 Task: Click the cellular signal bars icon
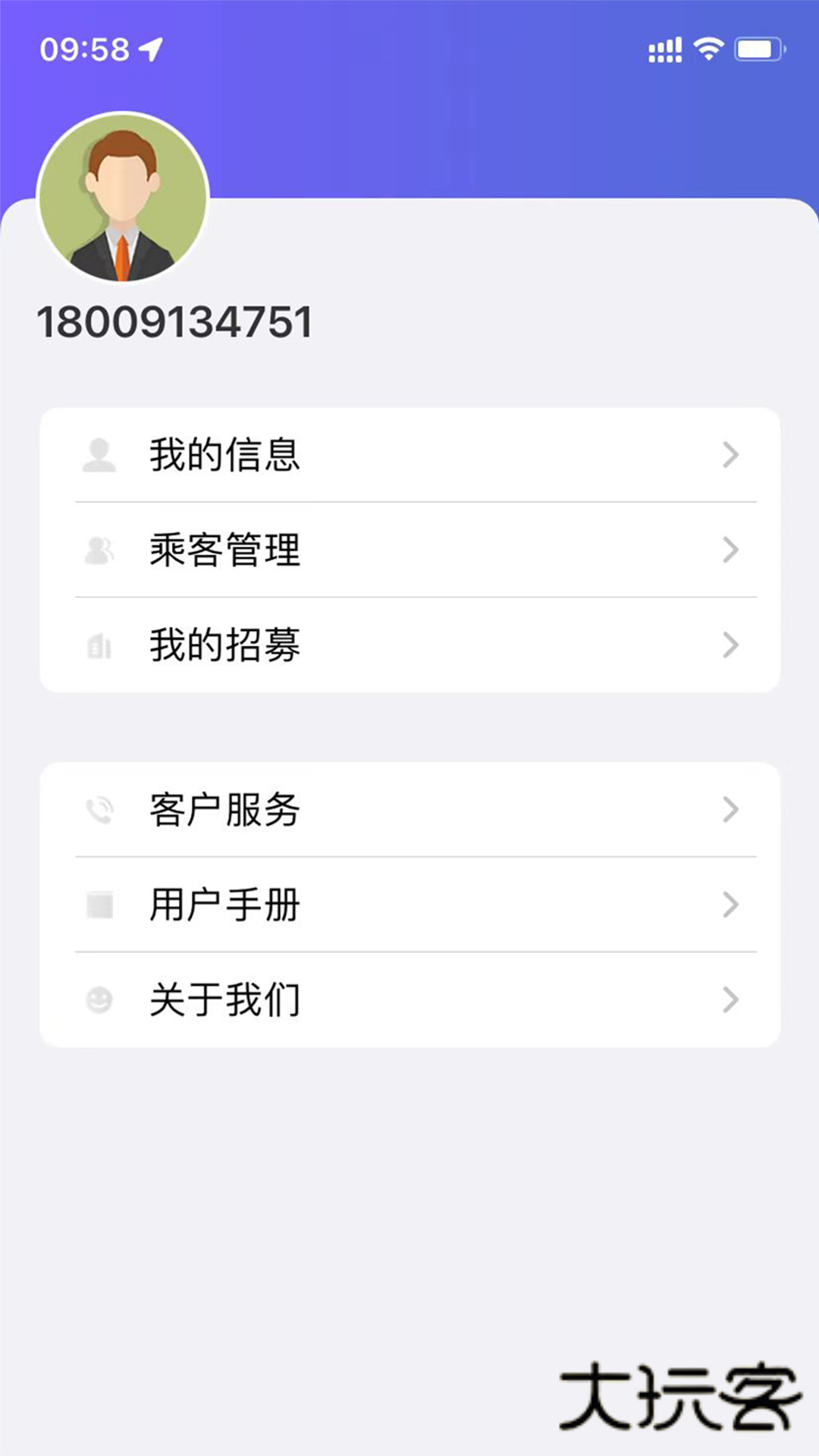(x=663, y=50)
